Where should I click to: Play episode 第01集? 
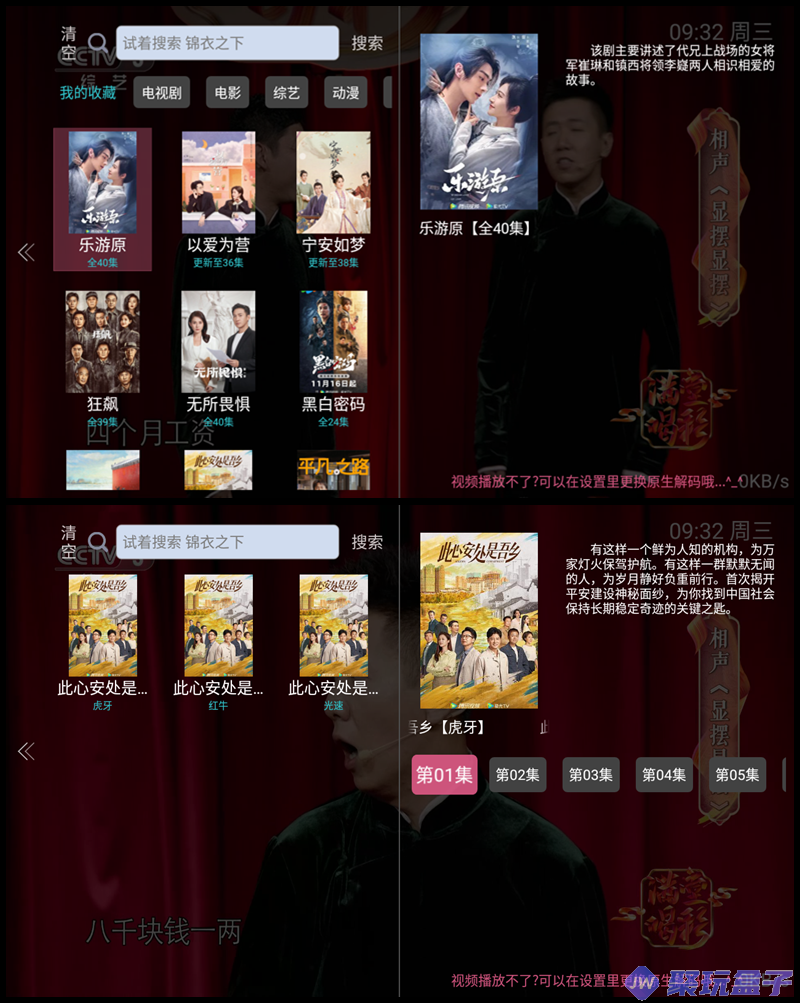[x=444, y=774]
